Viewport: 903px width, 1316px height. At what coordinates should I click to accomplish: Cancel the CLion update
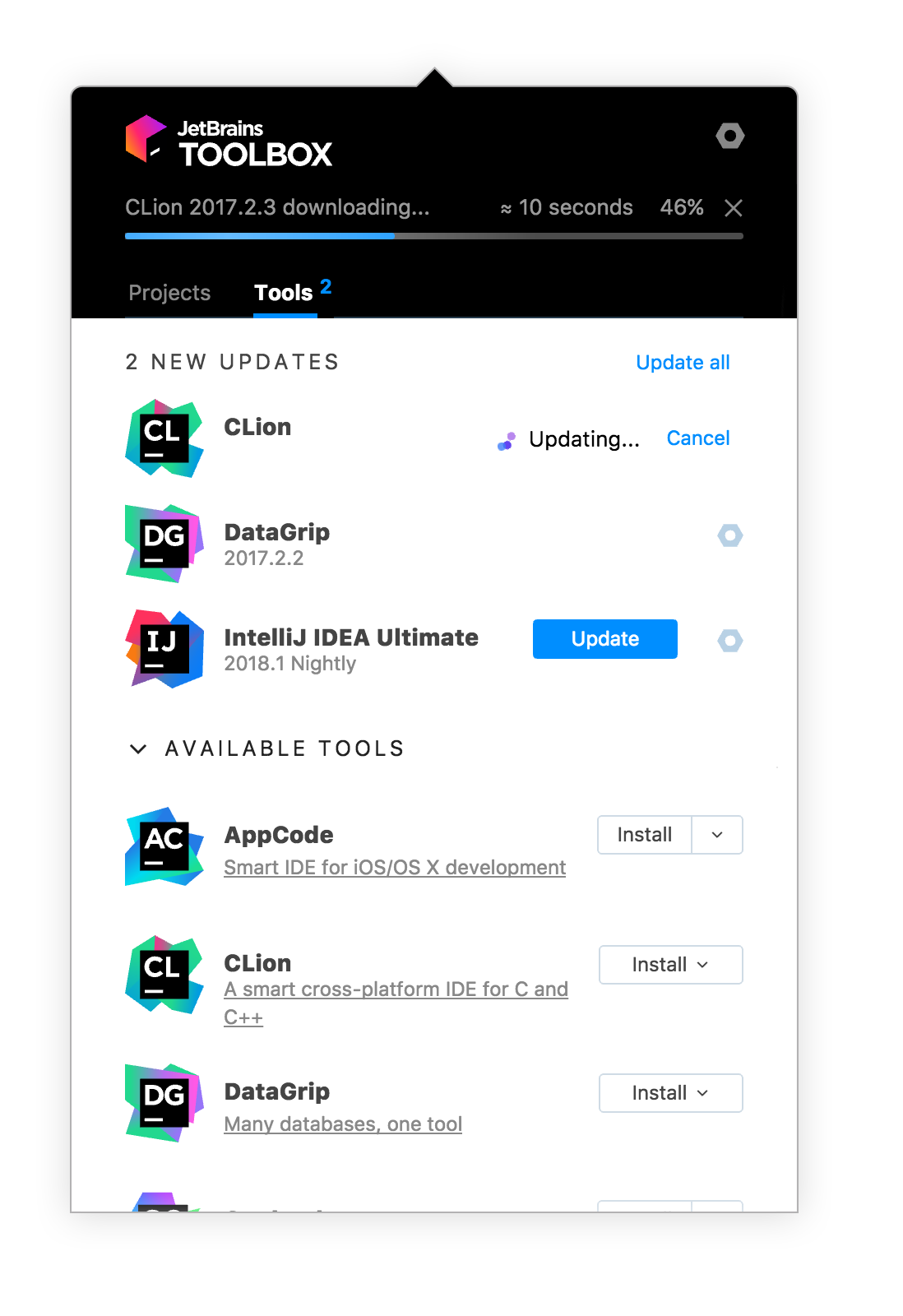pos(697,438)
